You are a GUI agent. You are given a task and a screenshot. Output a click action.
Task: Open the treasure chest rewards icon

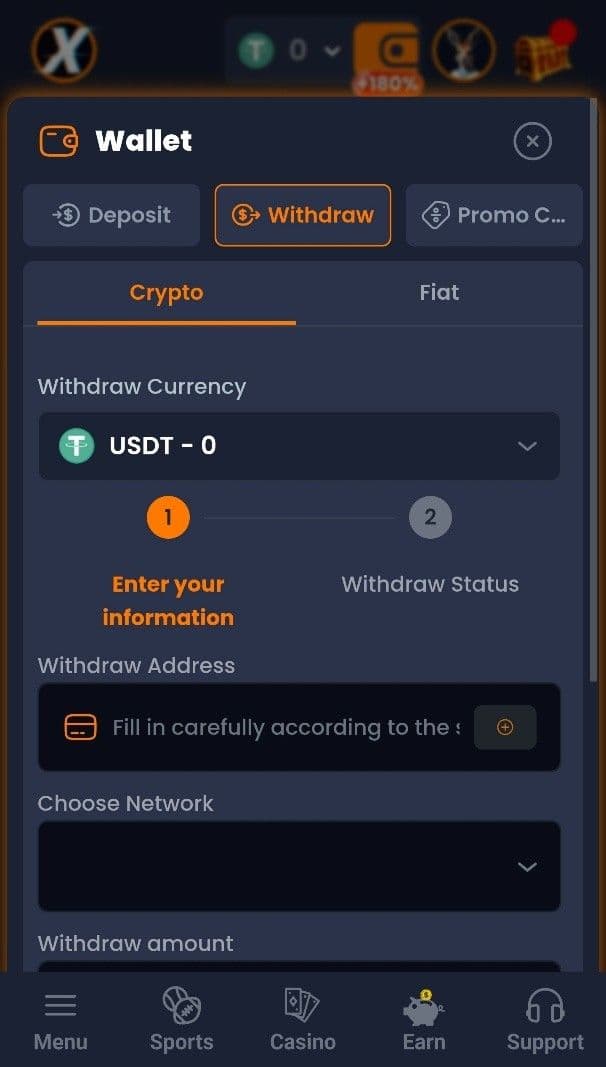click(x=541, y=52)
